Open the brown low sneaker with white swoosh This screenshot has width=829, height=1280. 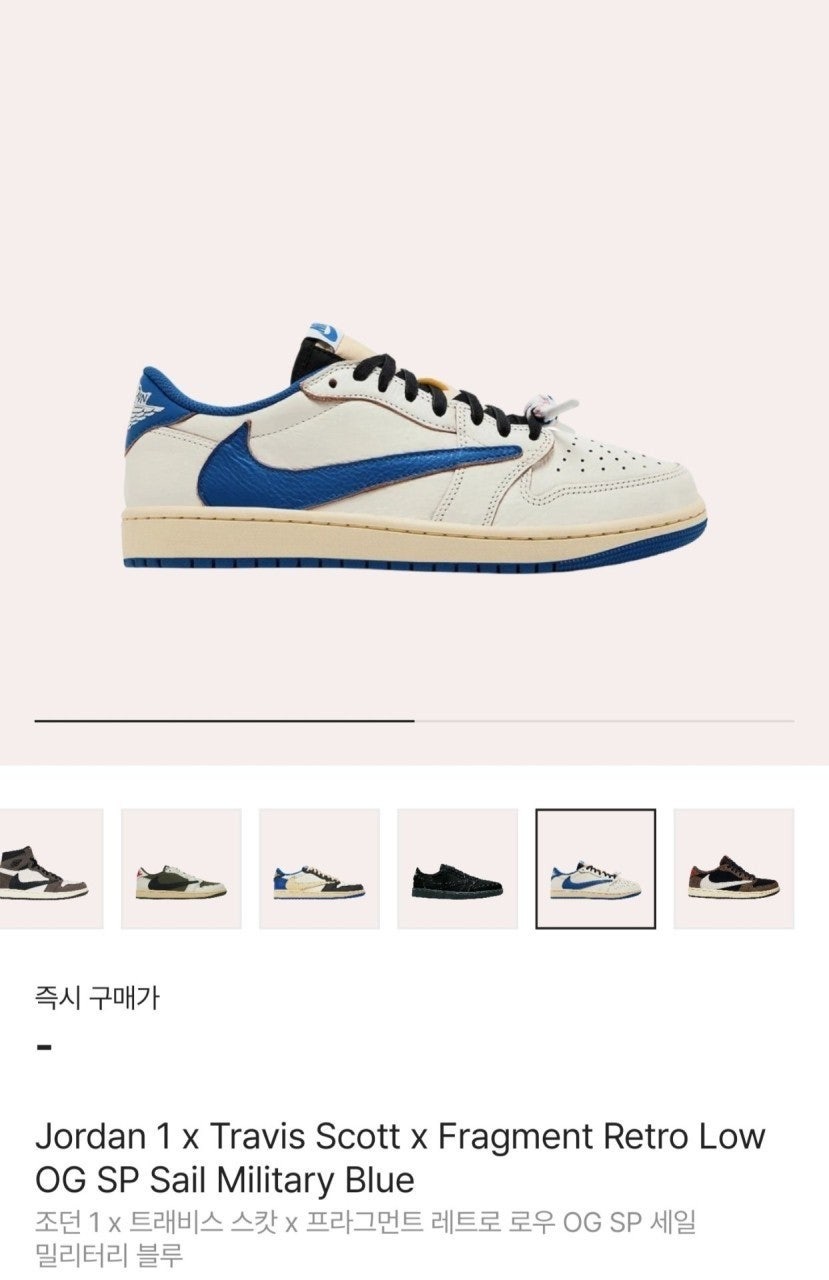pyautogui.click(x=733, y=869)
